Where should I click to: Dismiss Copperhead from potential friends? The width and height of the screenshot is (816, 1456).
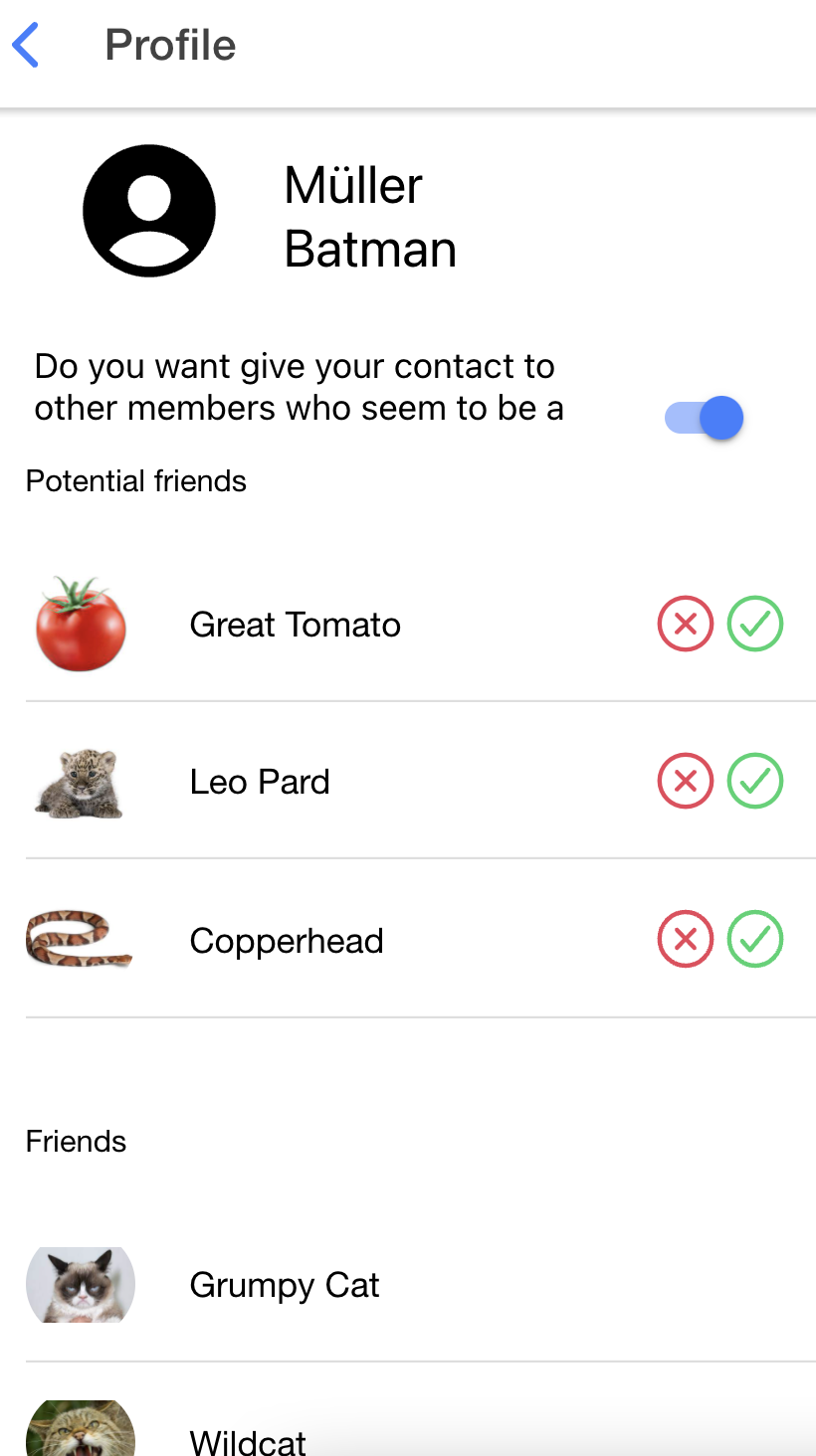685,939
